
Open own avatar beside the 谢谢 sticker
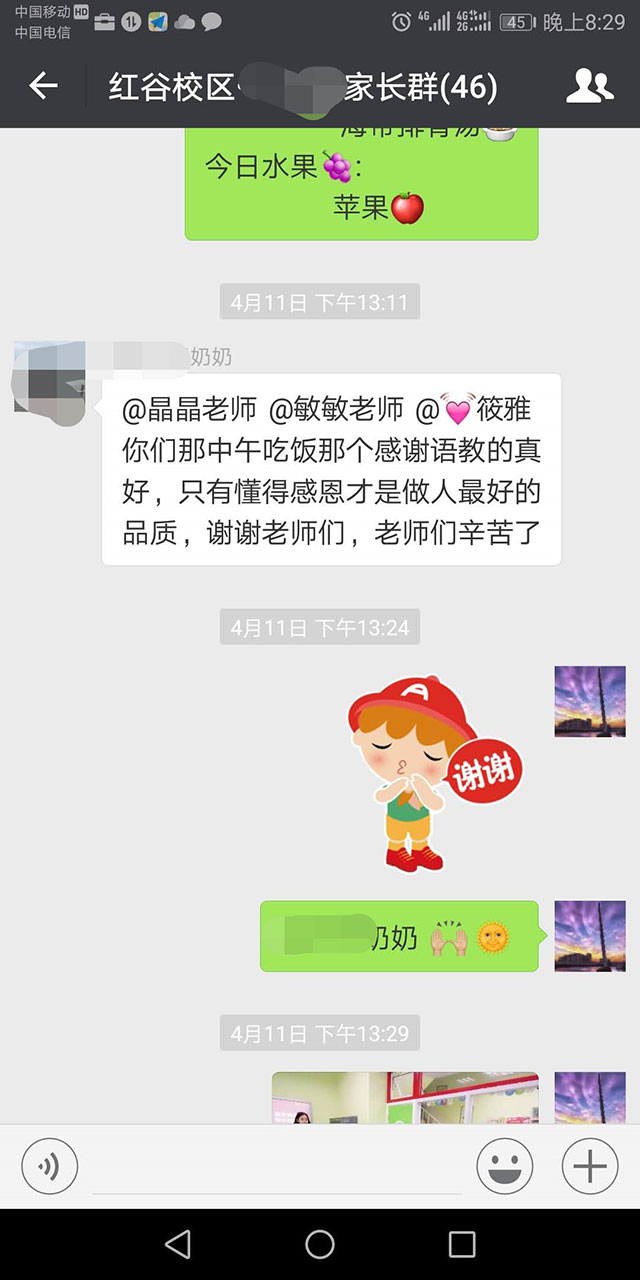(590, 702)
